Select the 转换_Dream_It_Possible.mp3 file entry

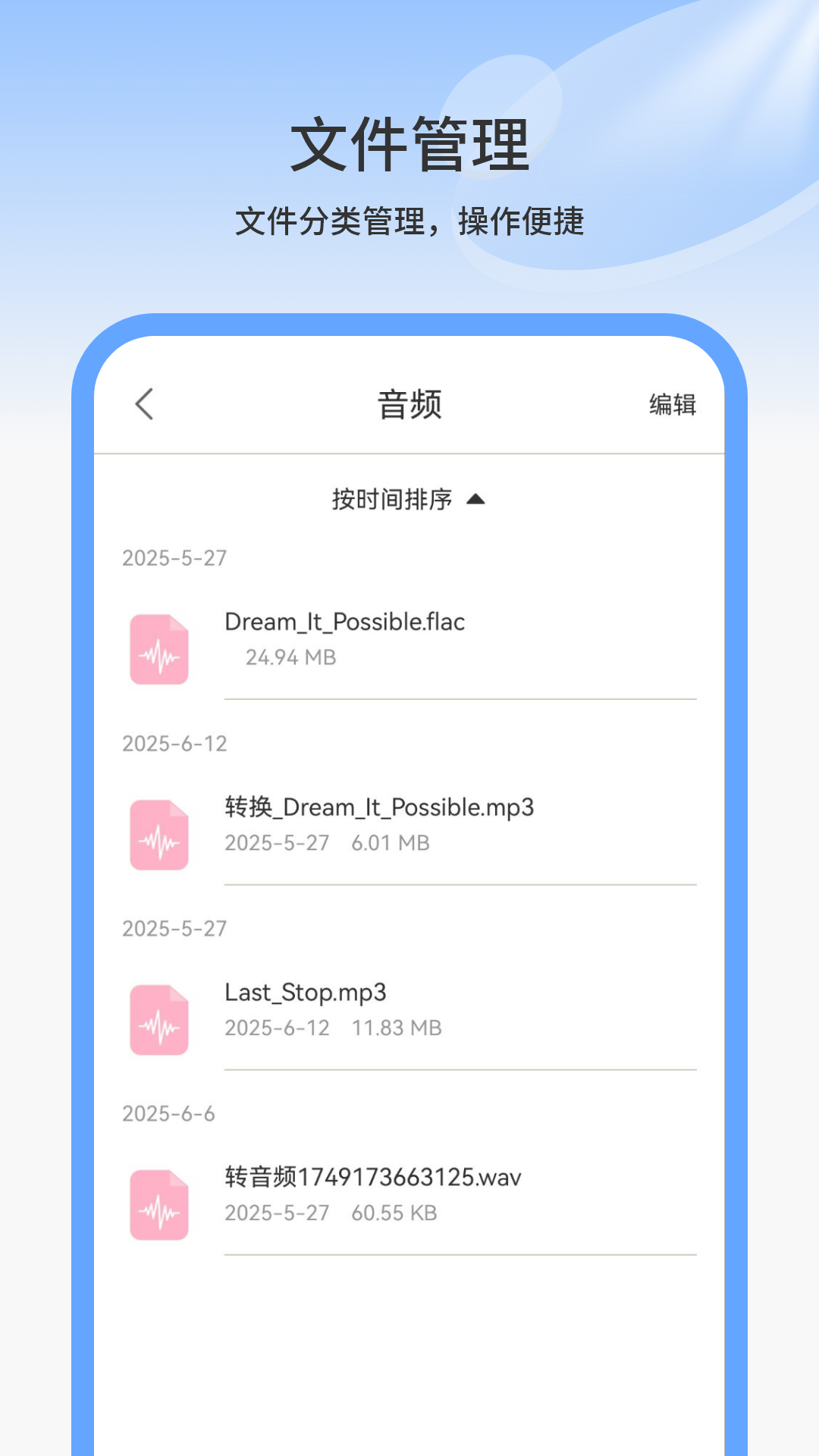pos(379,808)
